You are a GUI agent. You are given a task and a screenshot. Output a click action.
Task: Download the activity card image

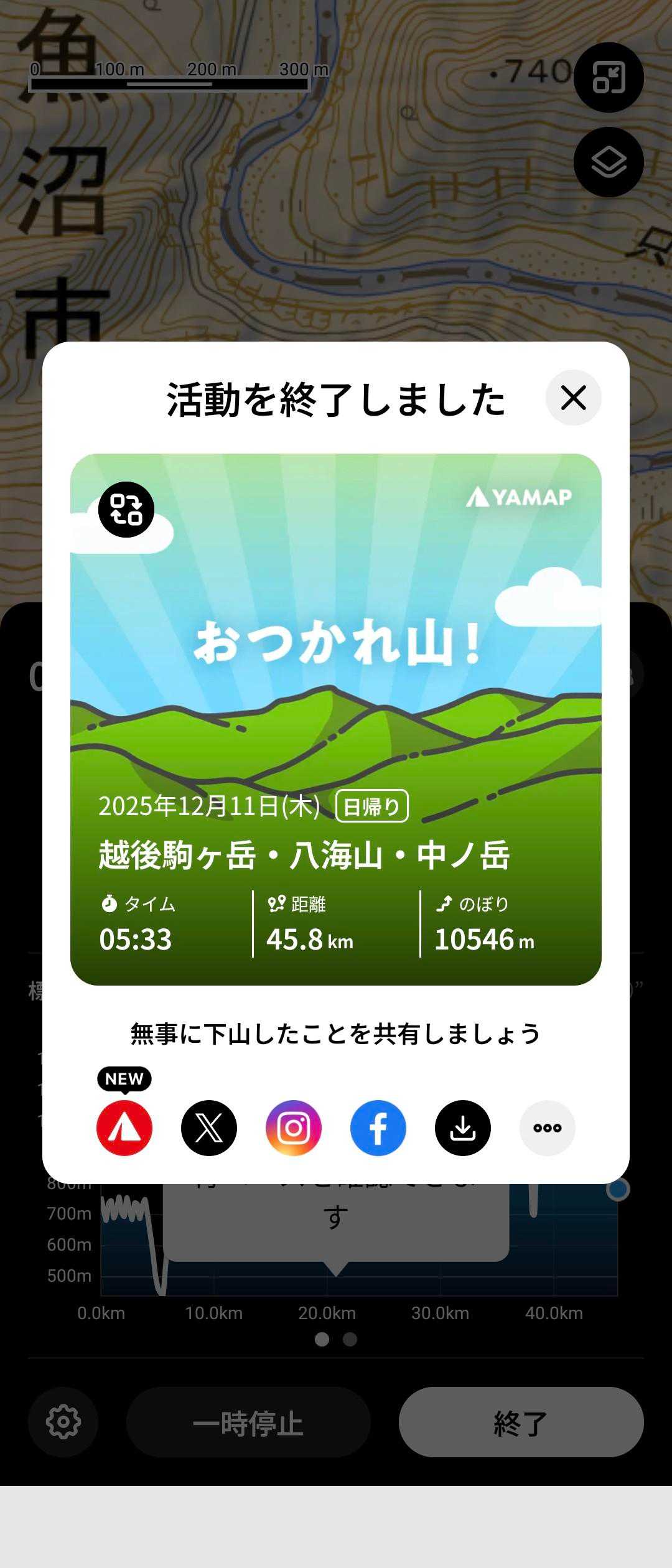click(x=463, y=1128)
